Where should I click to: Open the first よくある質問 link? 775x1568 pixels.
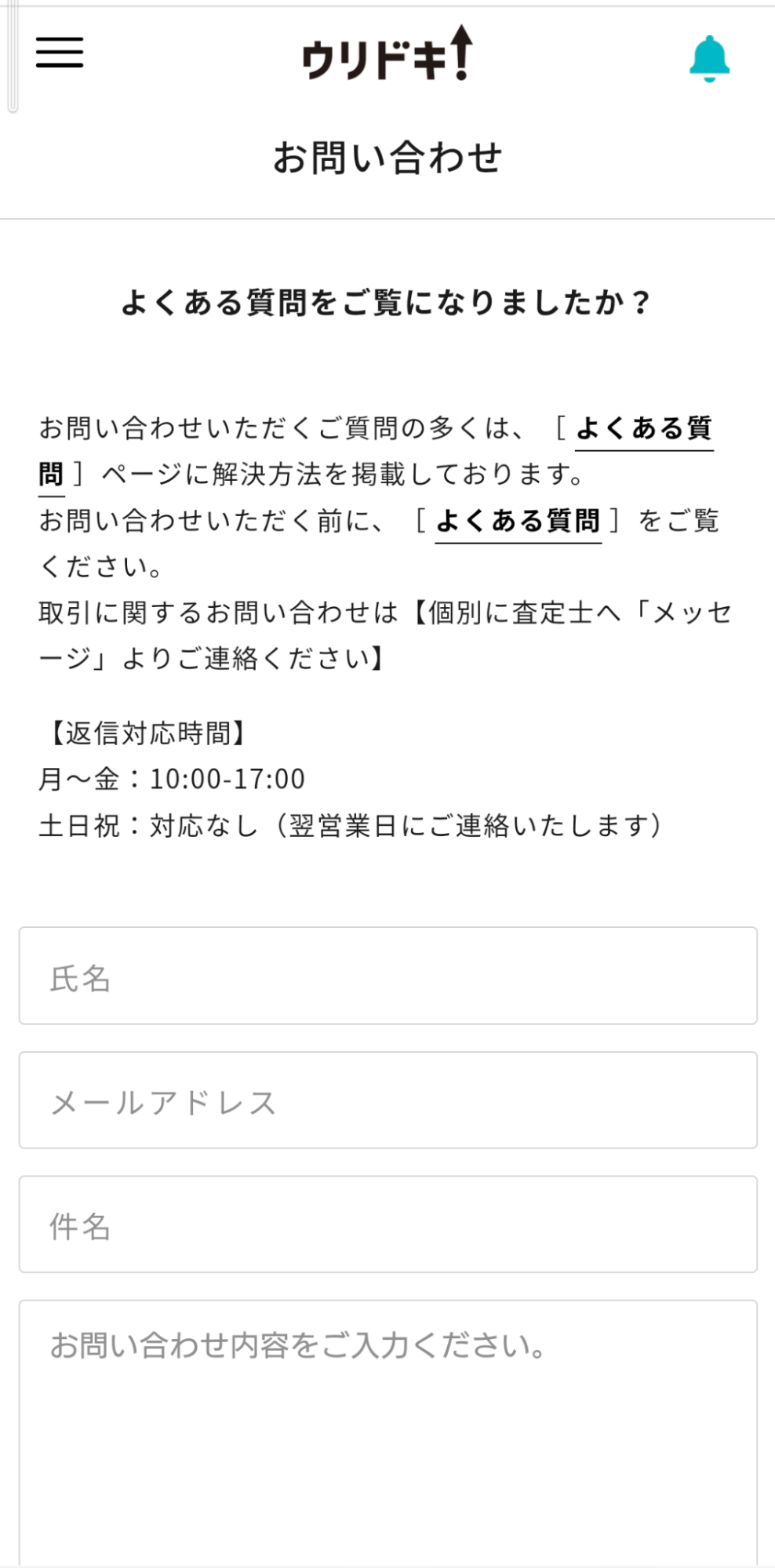643,429
